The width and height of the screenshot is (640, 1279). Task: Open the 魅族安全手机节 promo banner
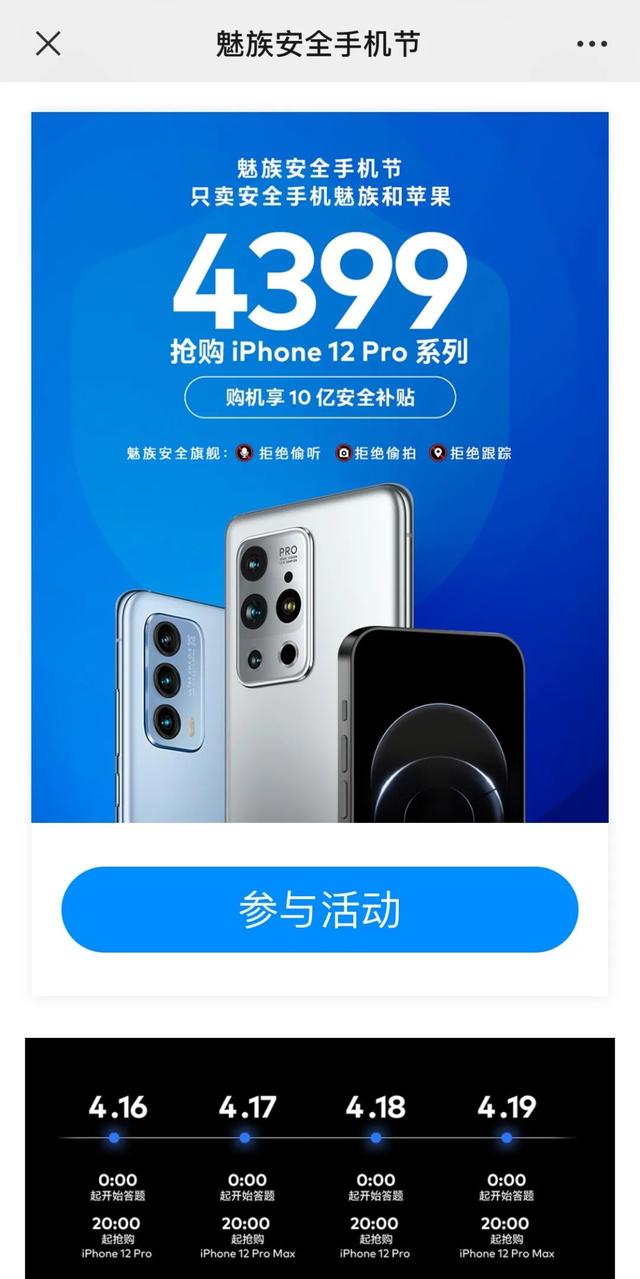pos(320,467)
